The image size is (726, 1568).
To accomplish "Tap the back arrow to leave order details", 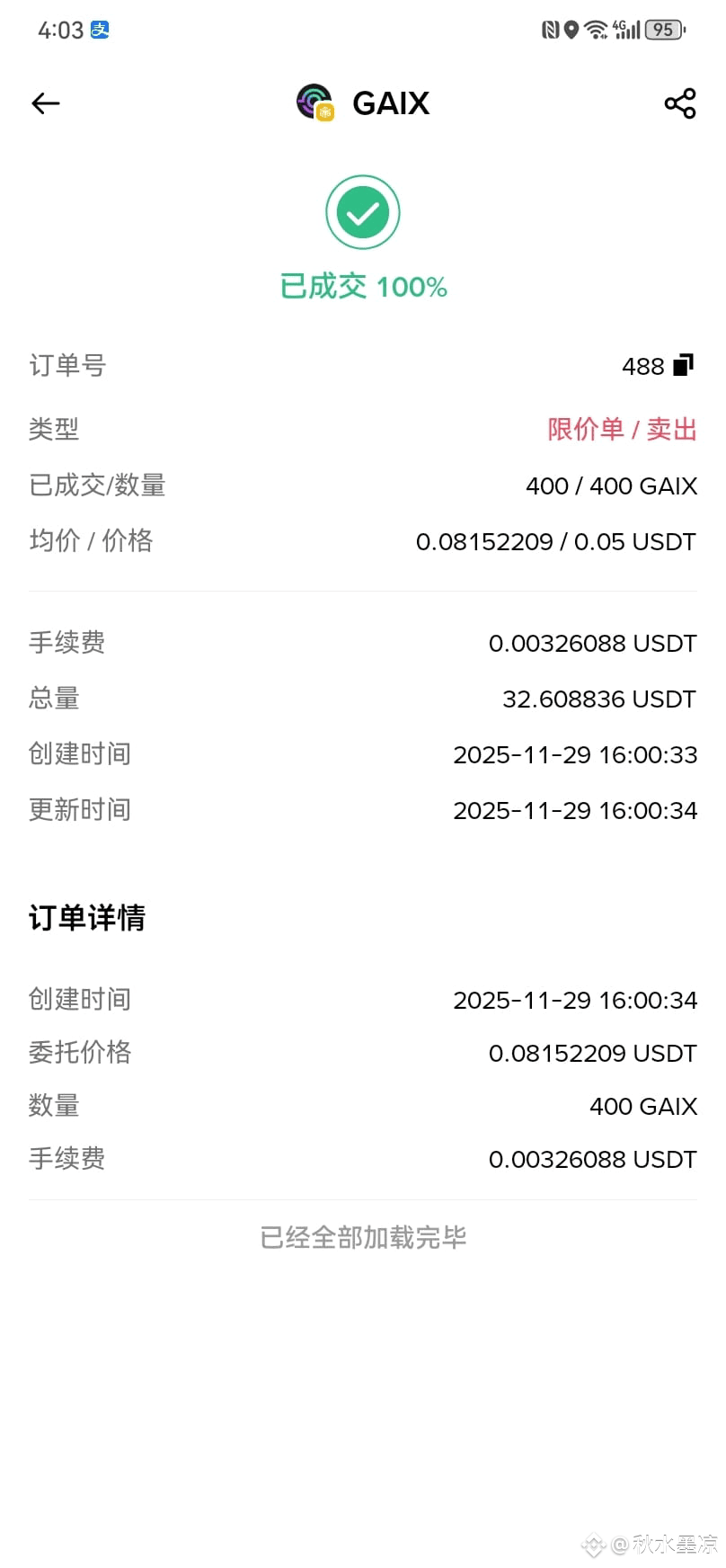I will tap(45, 102).
